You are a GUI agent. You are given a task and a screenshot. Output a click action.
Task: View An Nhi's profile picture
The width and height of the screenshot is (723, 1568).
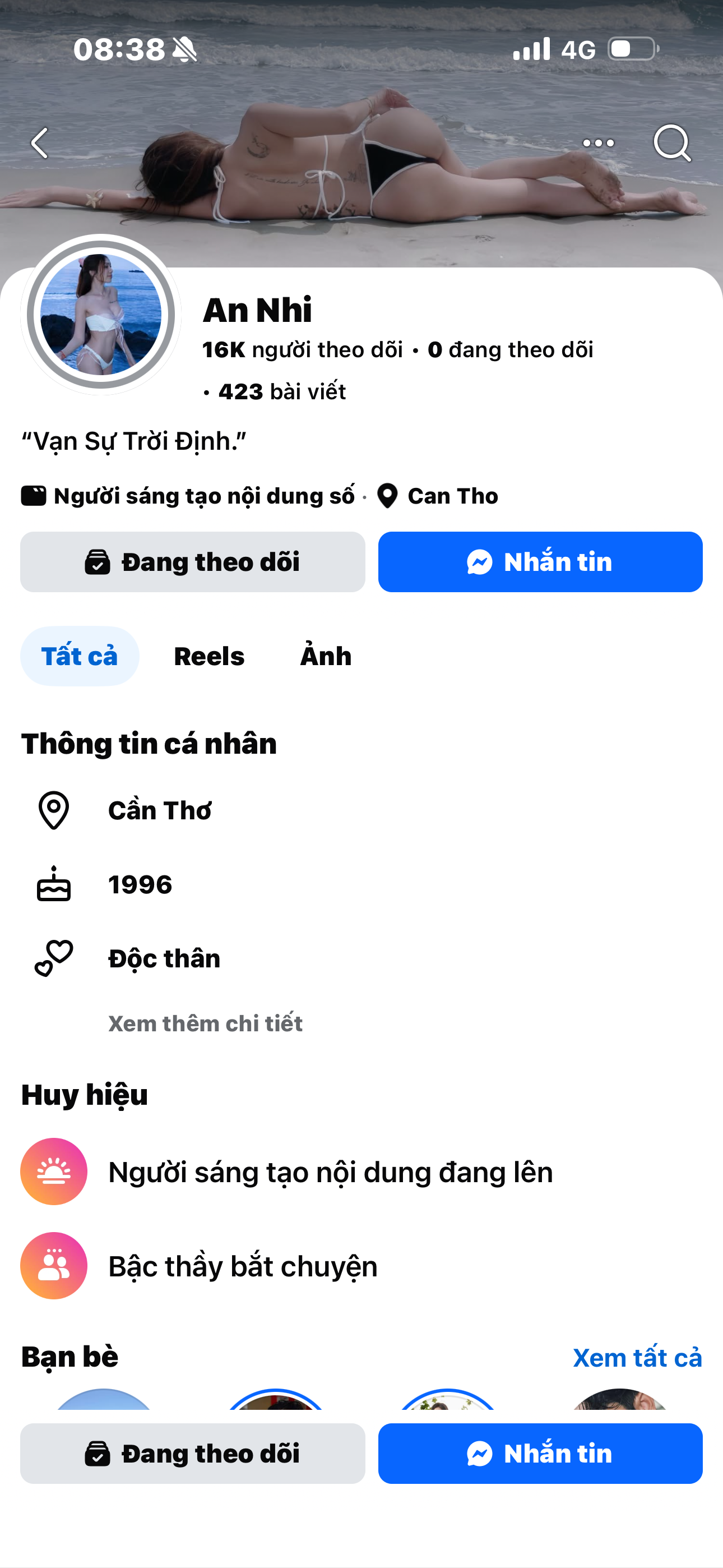tap(101, 314)
